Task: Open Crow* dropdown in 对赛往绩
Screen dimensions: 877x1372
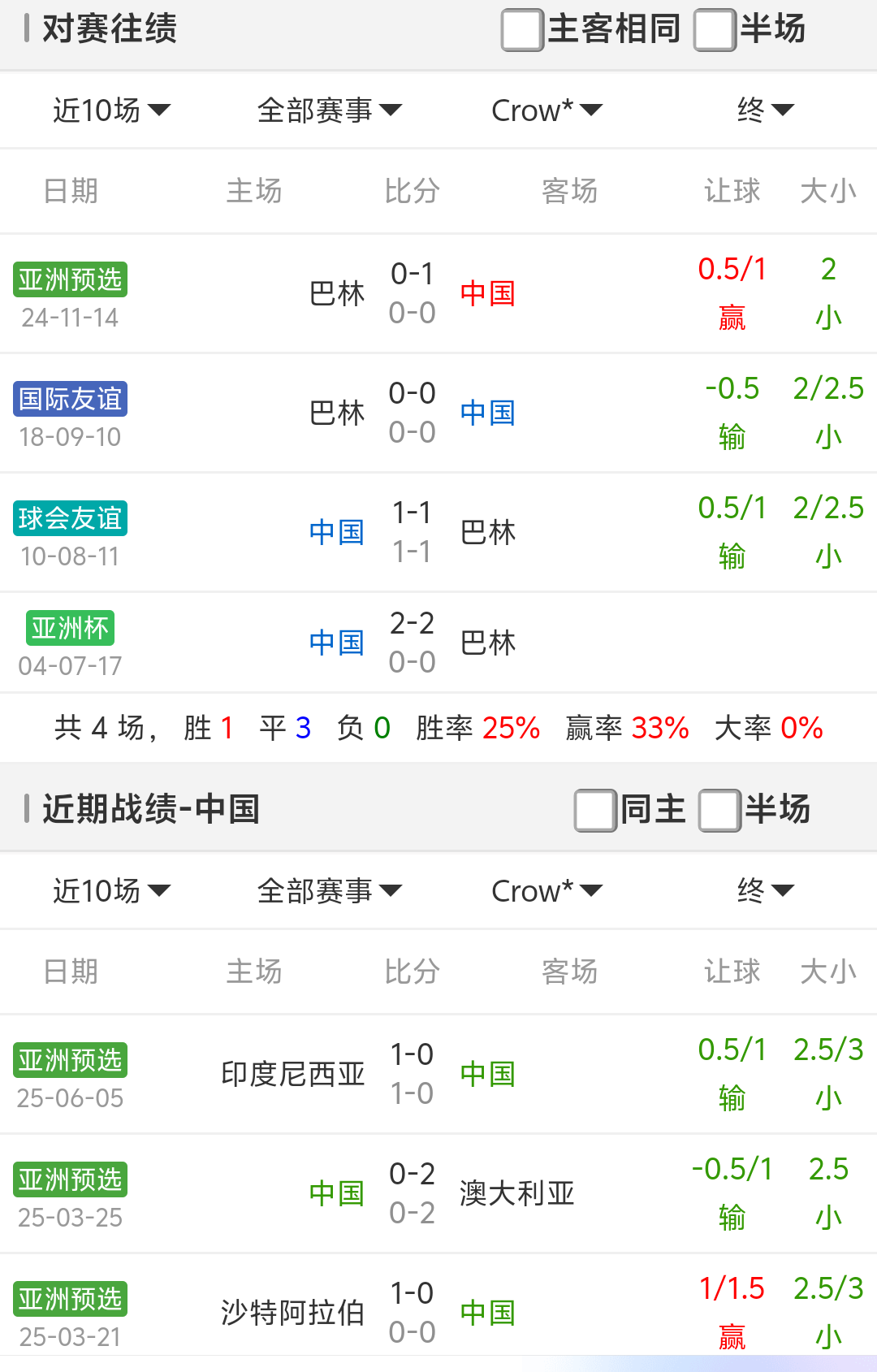Action: coord(547,110)
